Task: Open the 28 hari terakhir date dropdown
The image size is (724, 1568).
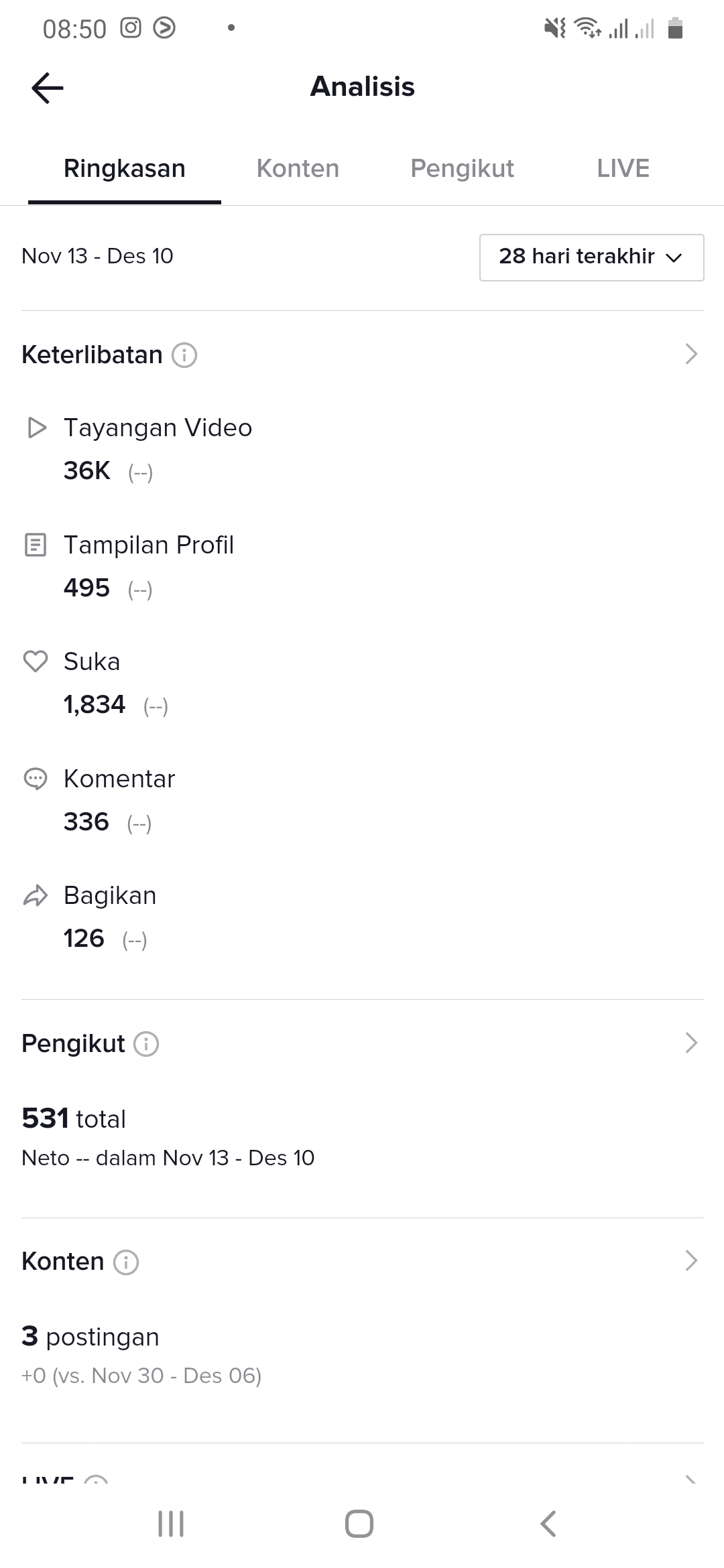Action: click(x=591, y=257)
